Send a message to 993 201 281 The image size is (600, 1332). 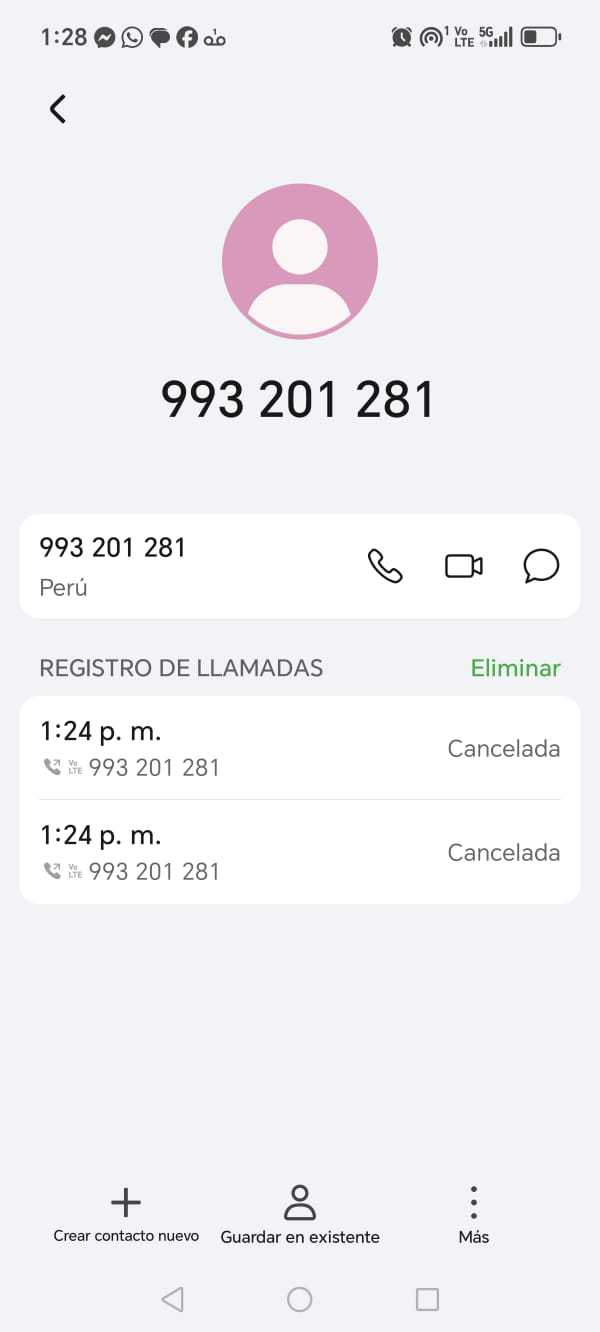(541, 566)
